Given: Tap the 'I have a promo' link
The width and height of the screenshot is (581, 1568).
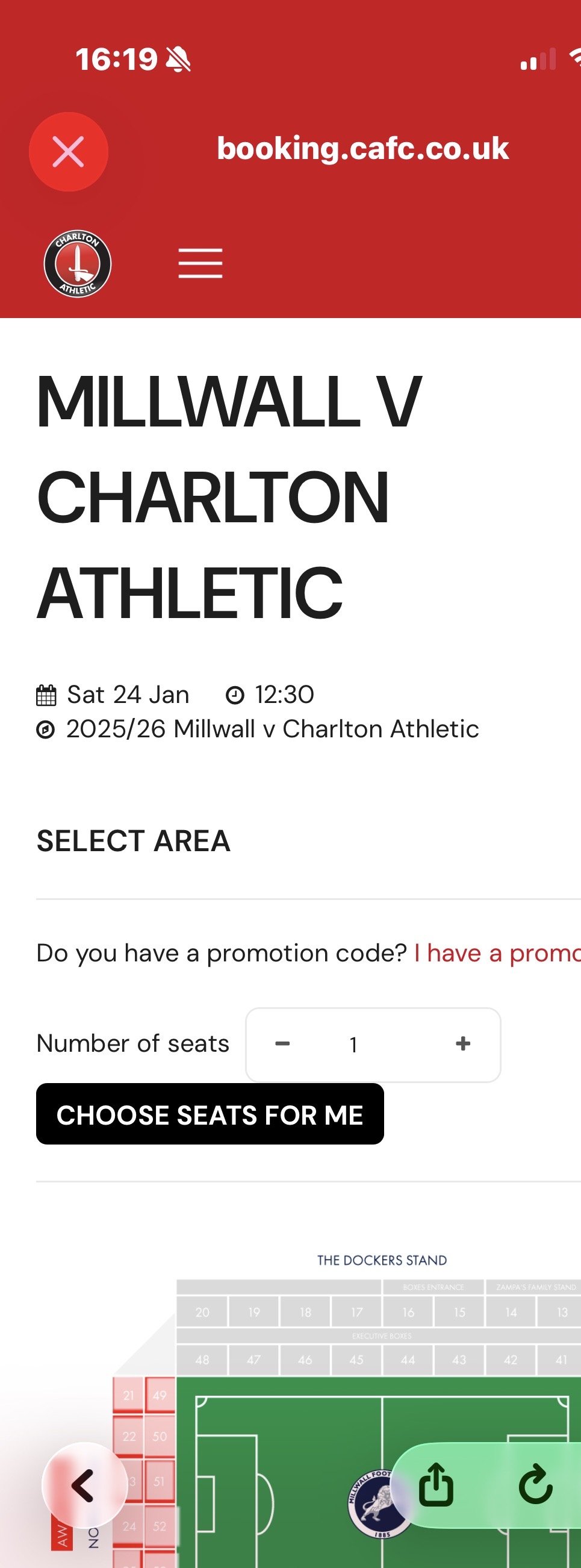Looking at the screenshot, I should point(497,953).
